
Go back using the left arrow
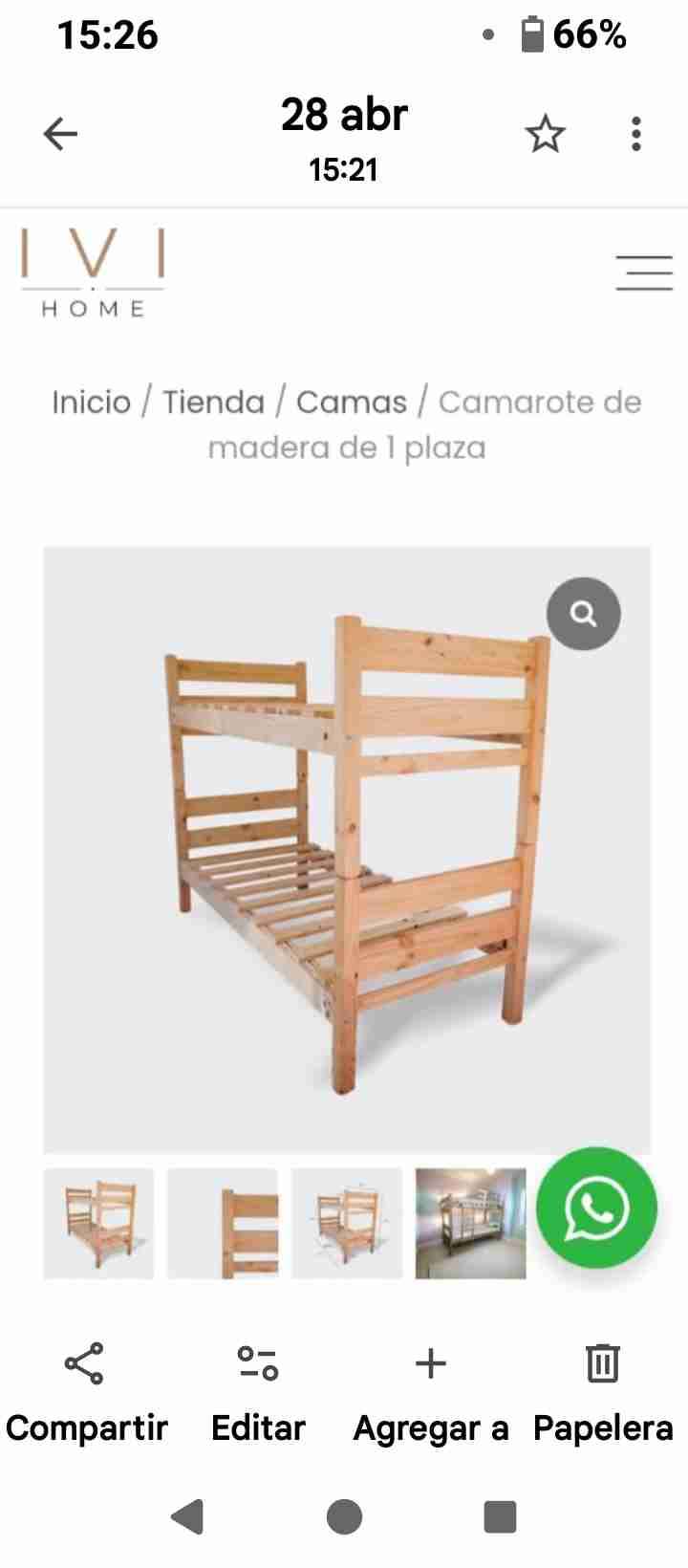60,134
